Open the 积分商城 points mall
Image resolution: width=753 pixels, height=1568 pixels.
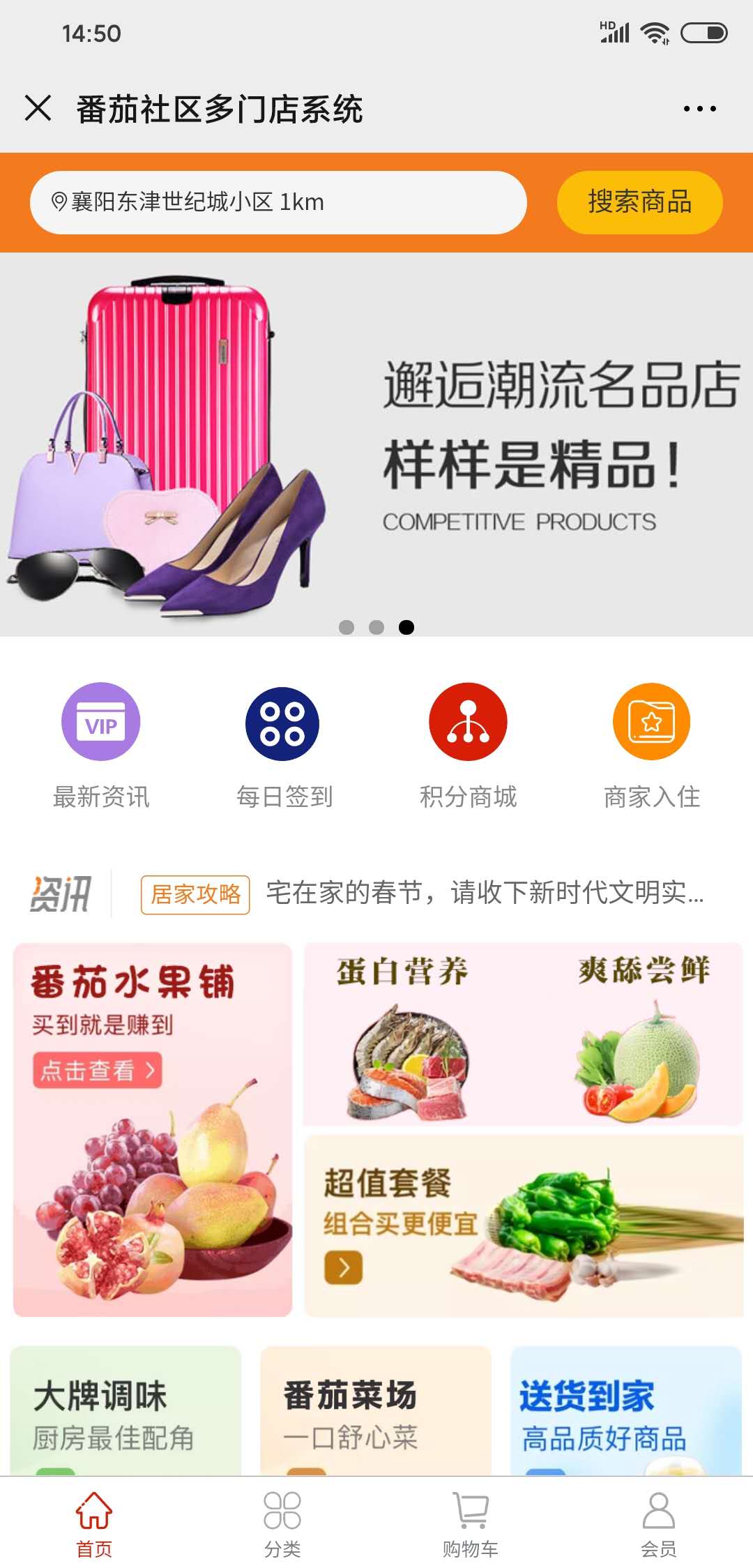pos(468,721)
